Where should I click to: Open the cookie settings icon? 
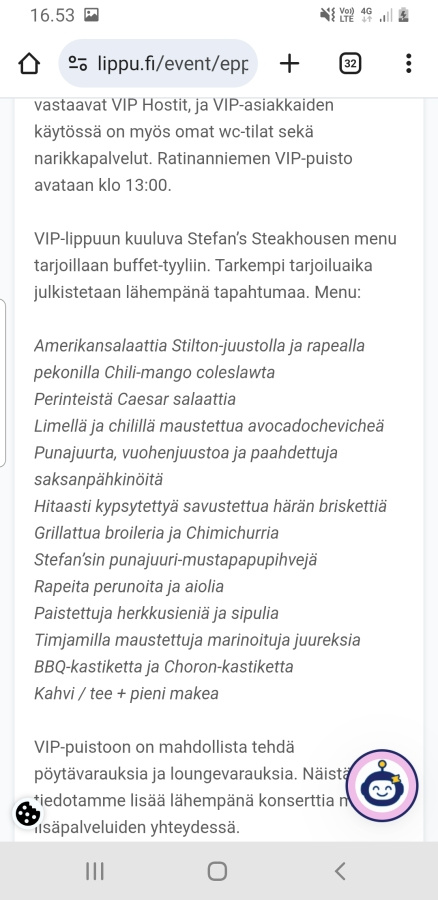coord(28,814)
